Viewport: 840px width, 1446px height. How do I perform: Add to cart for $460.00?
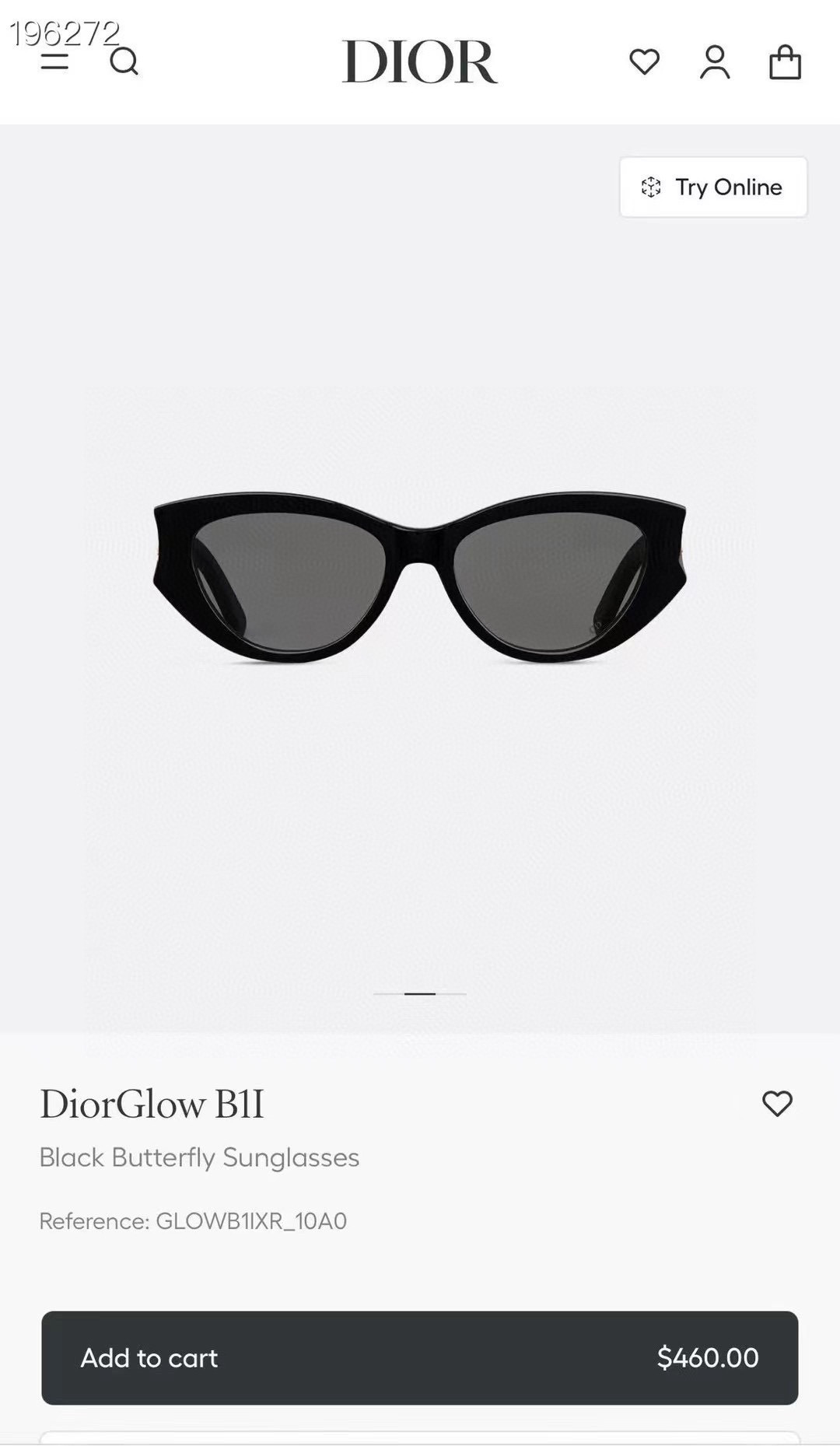(x=420, y=1357)
